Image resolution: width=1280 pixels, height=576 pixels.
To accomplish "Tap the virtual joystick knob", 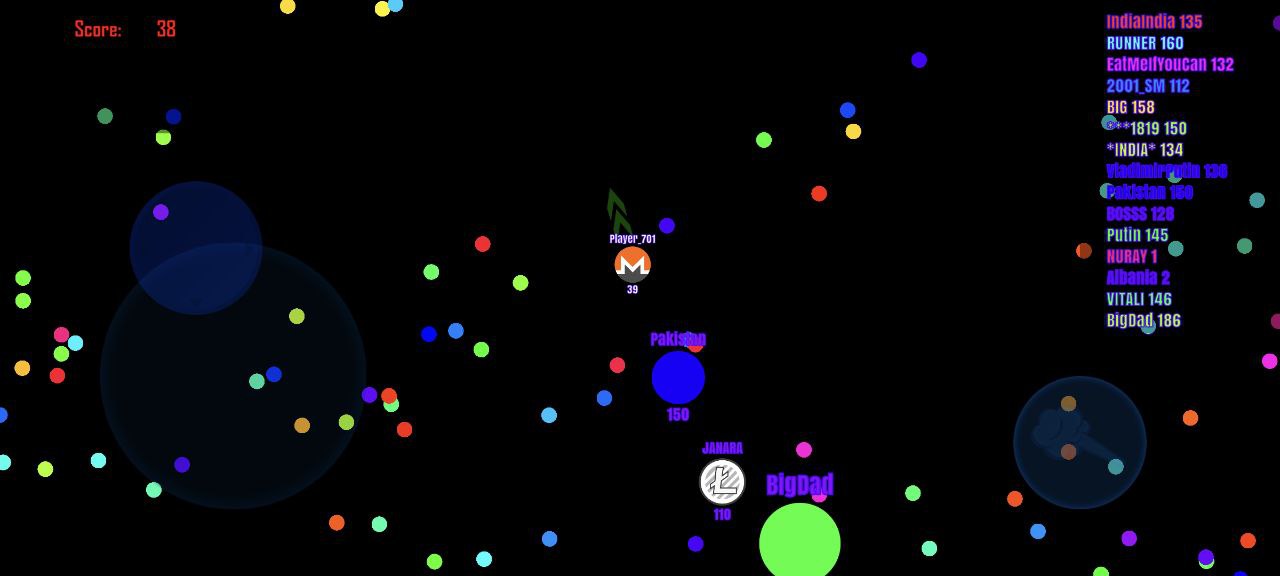I will [196, 248].
